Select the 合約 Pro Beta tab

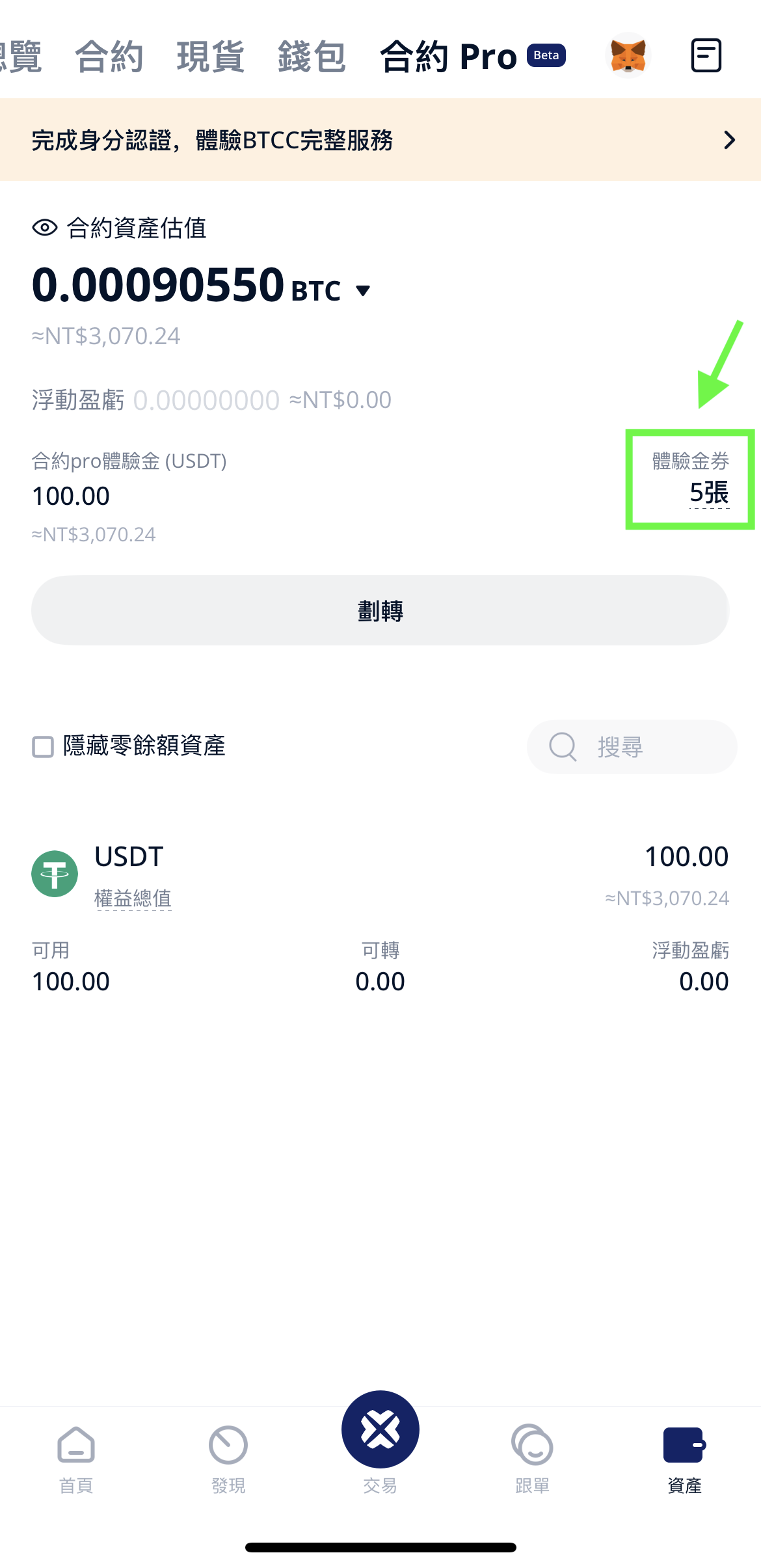(472, 57)
